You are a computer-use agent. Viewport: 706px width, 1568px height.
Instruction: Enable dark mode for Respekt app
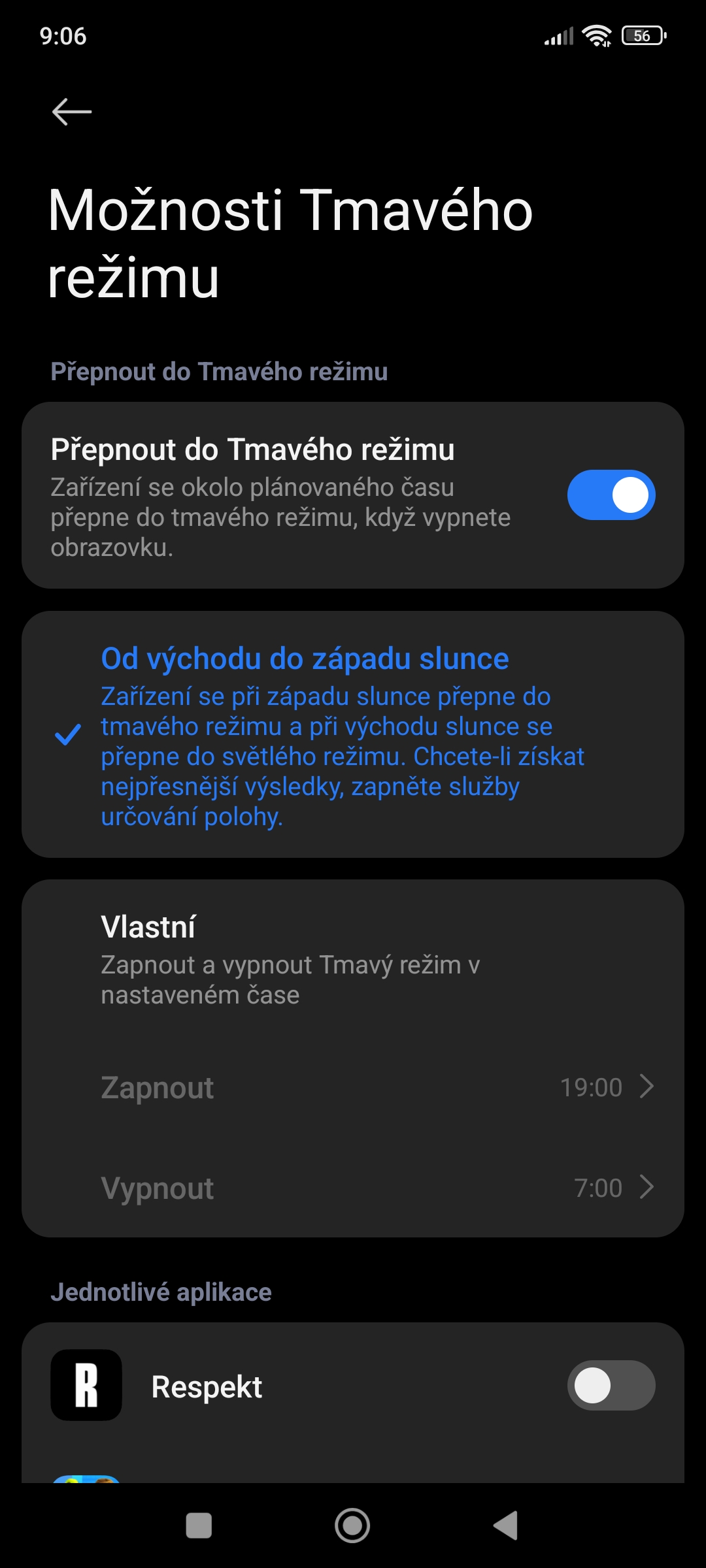click(611, 1385)
